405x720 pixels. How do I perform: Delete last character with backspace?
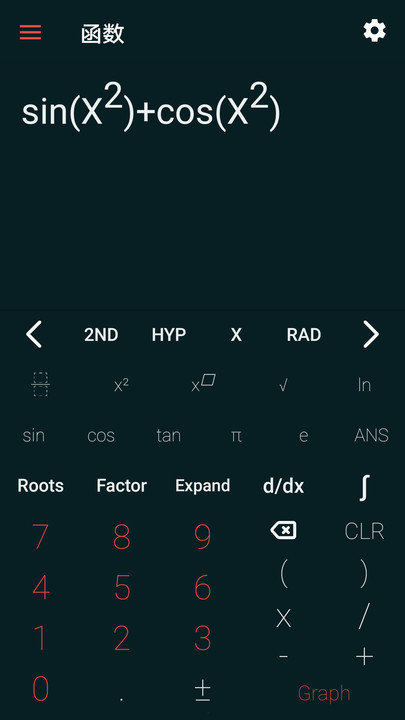[283, 531]
